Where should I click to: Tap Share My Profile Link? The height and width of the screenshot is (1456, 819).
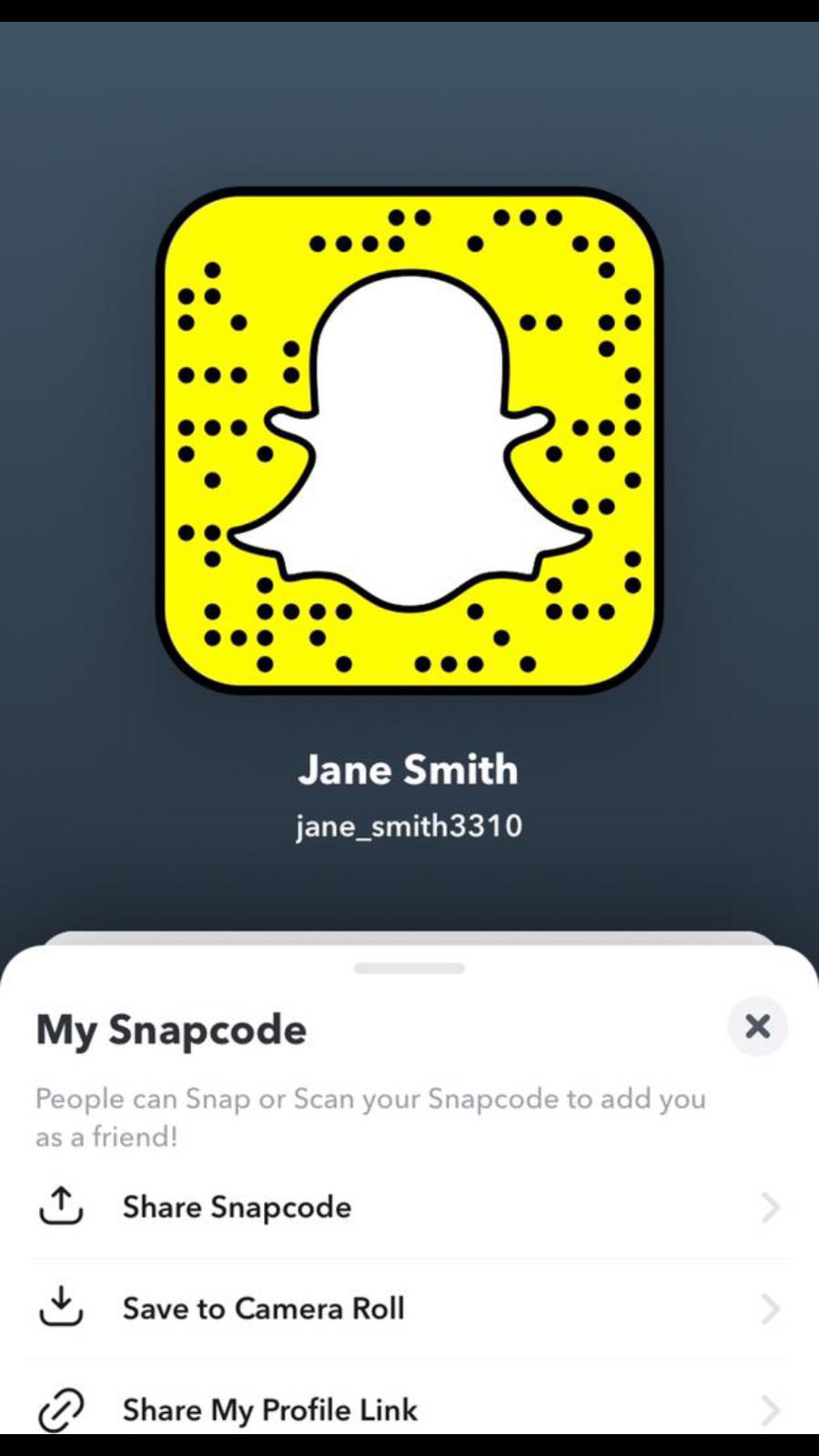(x=409, y=1403)
